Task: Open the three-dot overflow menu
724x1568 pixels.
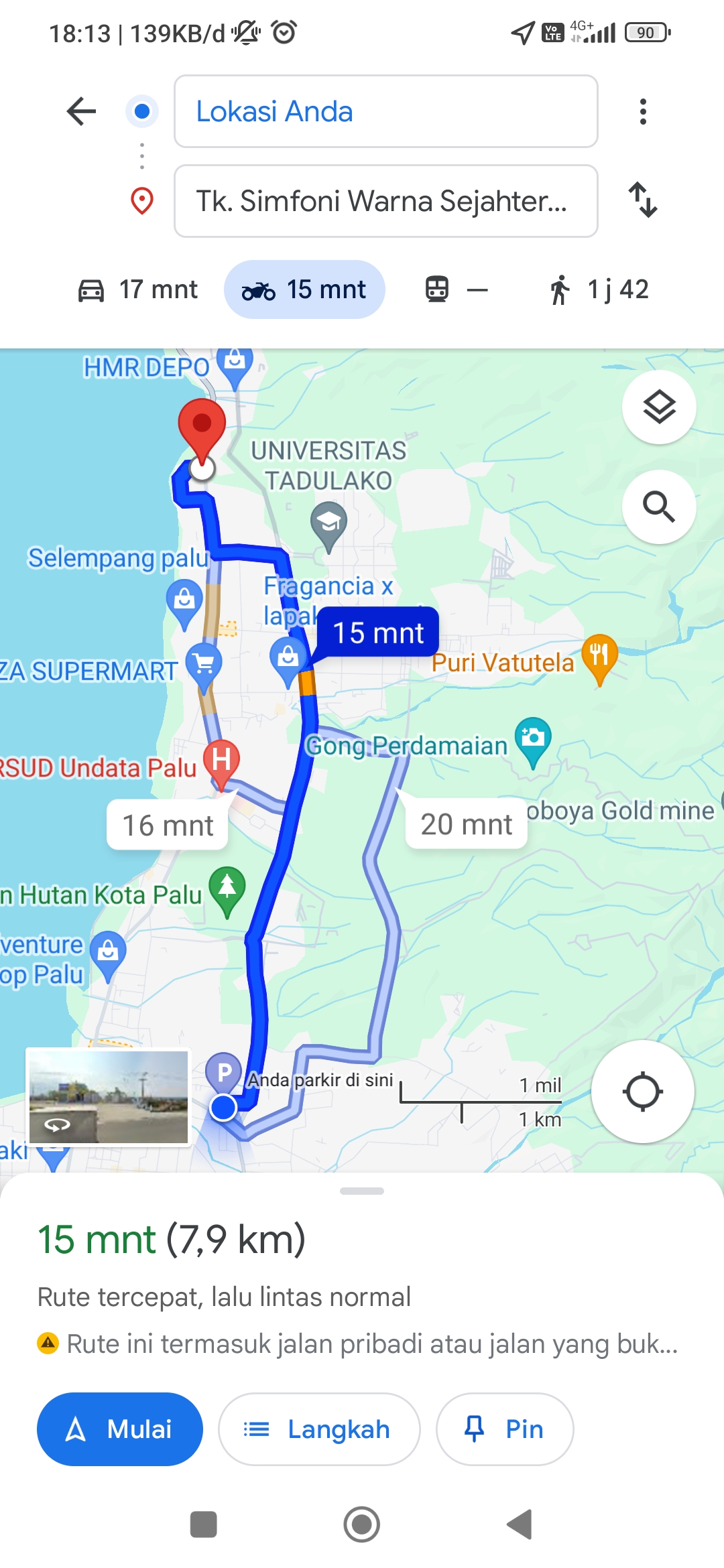Action: pyautogui.click(x=643, y=111)
